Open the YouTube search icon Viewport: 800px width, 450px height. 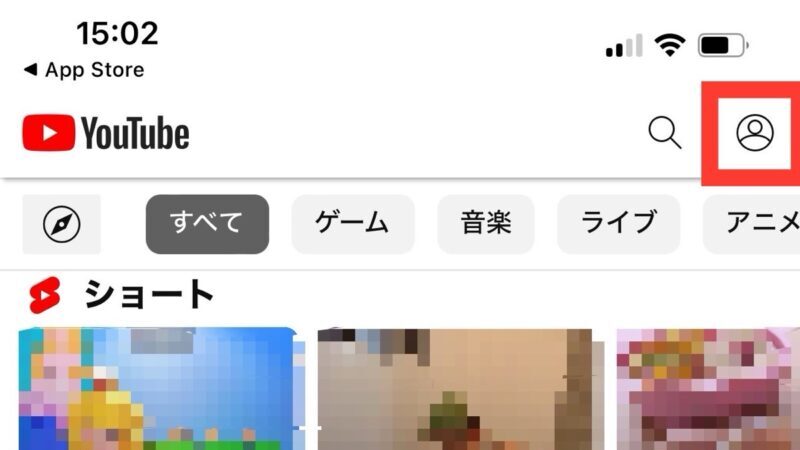[664, 132]
